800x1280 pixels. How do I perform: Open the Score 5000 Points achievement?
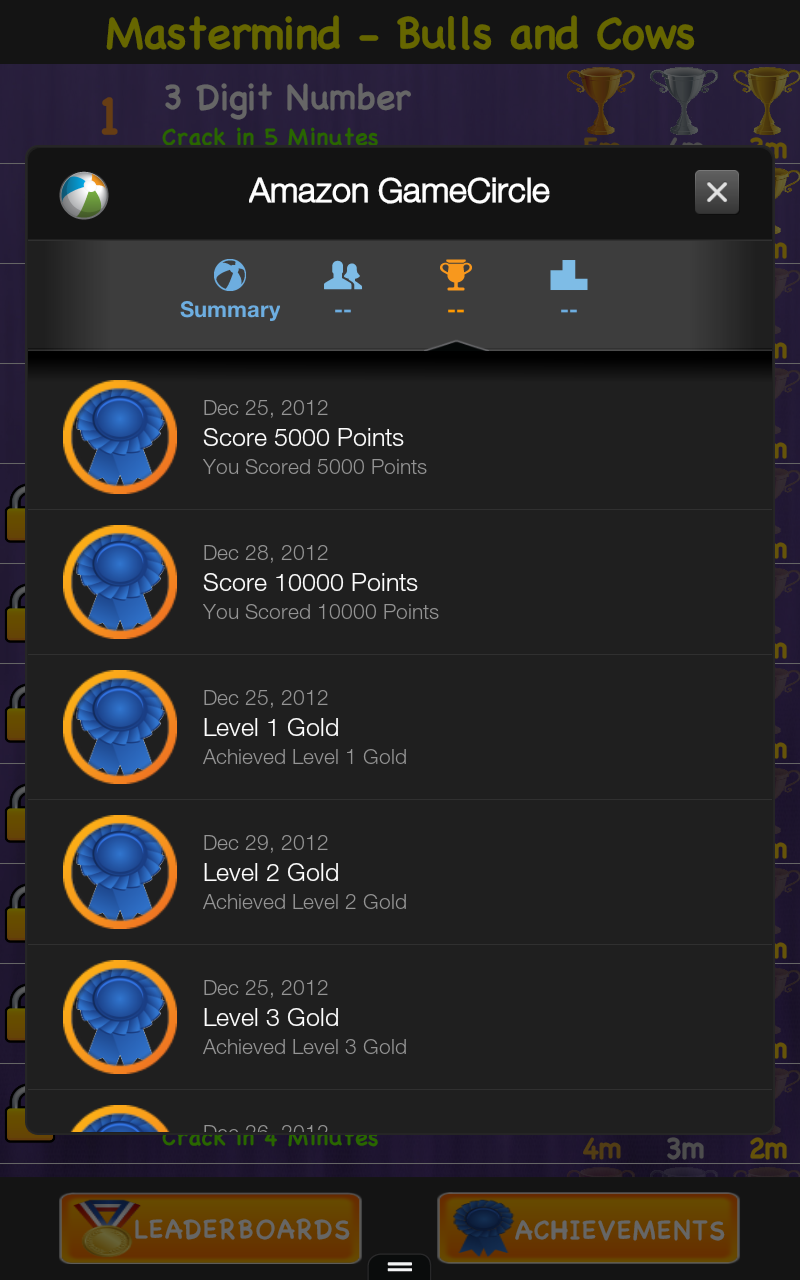click(x=400, y=437)
